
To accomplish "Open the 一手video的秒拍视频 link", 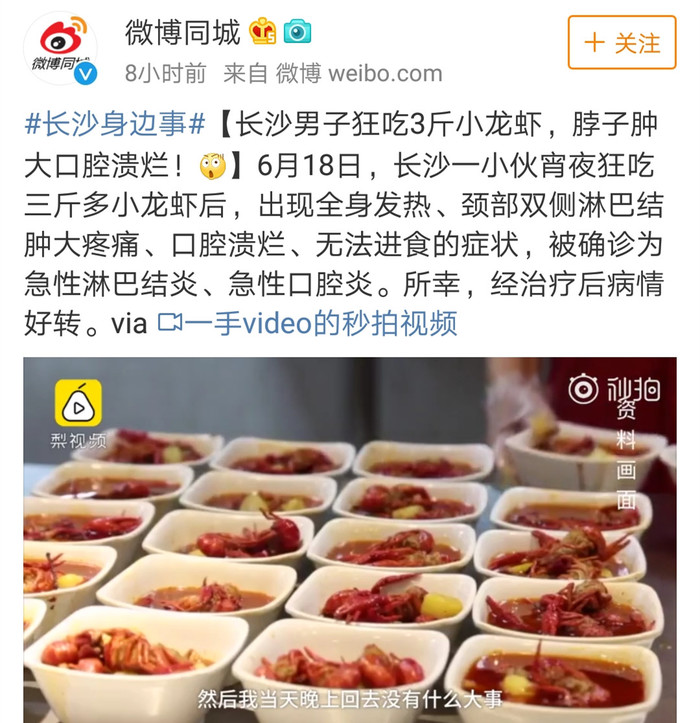I will 307,323.
